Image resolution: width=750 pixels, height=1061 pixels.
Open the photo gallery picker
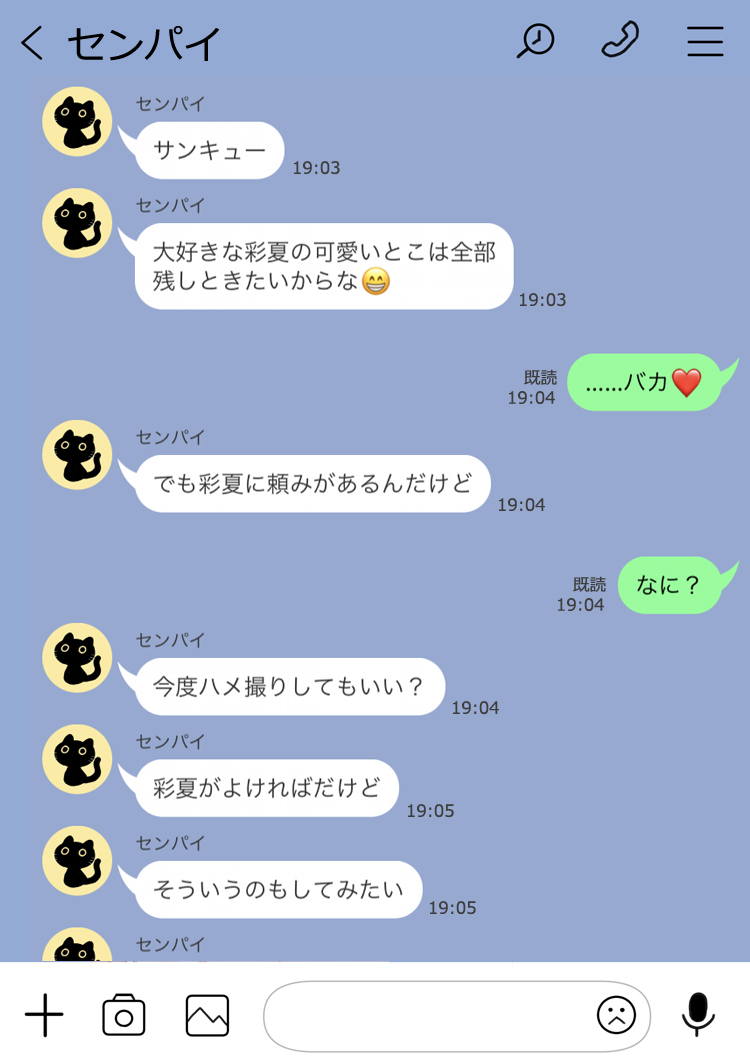pos(207,1016)
